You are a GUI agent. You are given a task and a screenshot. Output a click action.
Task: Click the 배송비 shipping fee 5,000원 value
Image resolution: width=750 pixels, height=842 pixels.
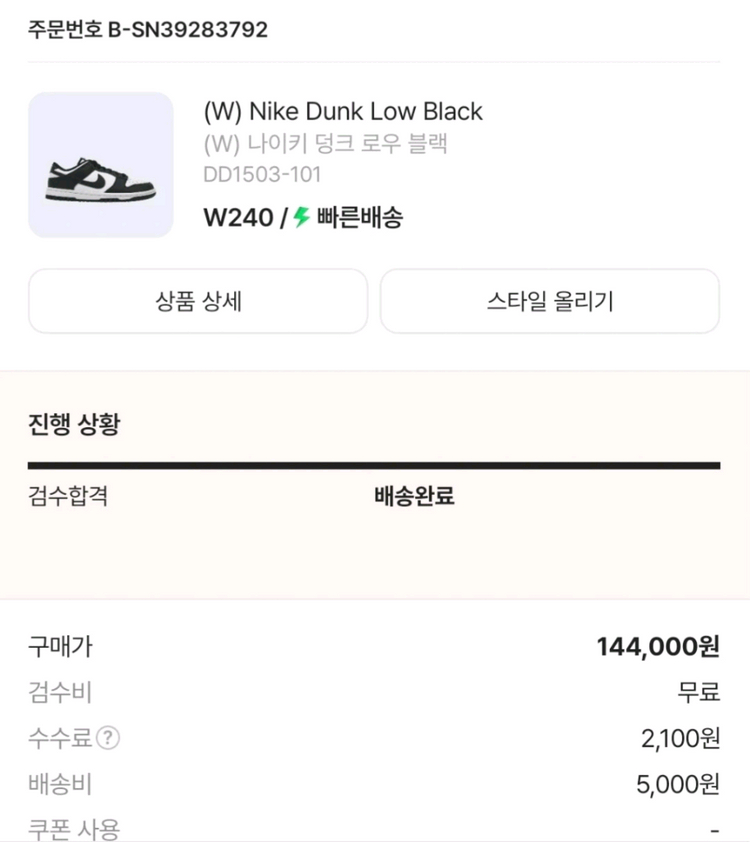coord(678,785)
